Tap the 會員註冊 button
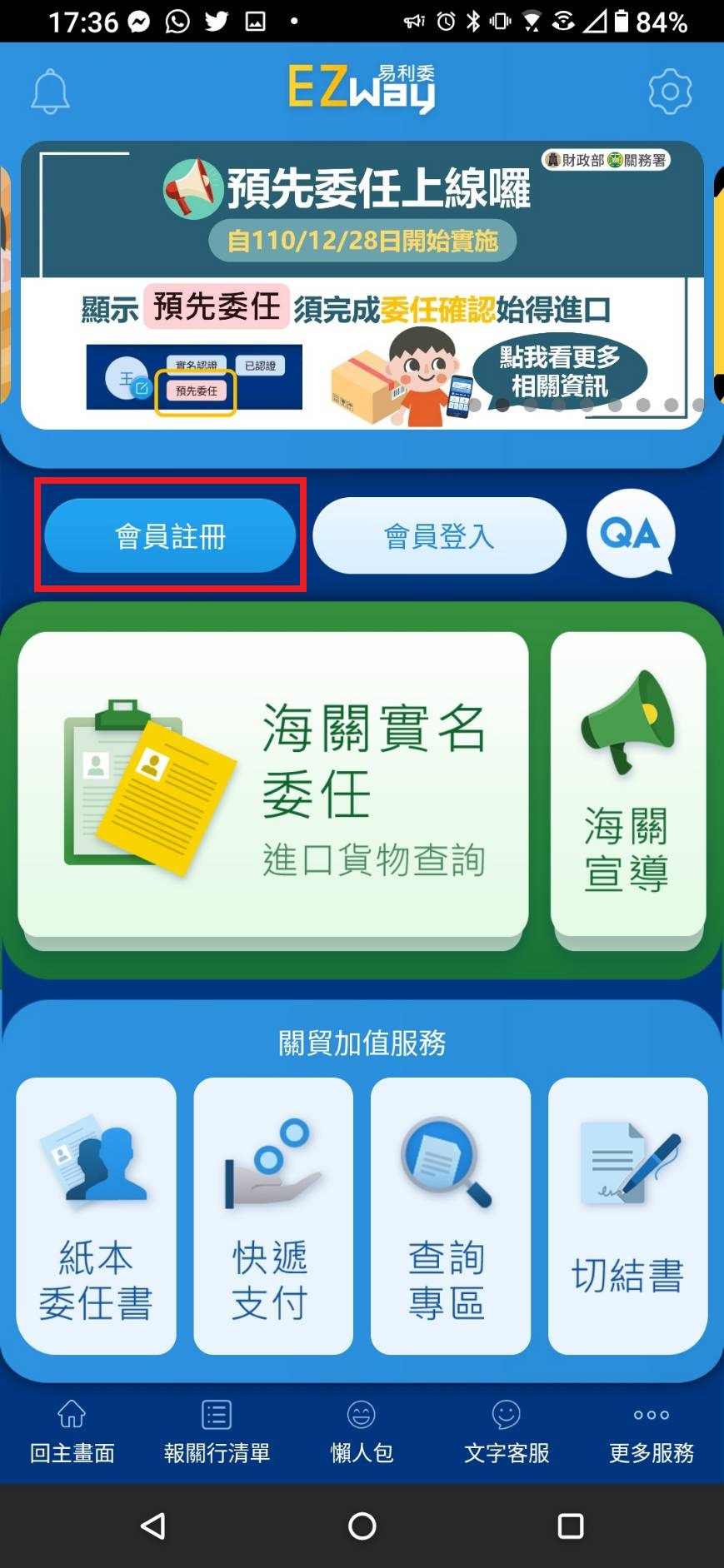This screenshot has height=1568, width=724. tap(170, 535)
